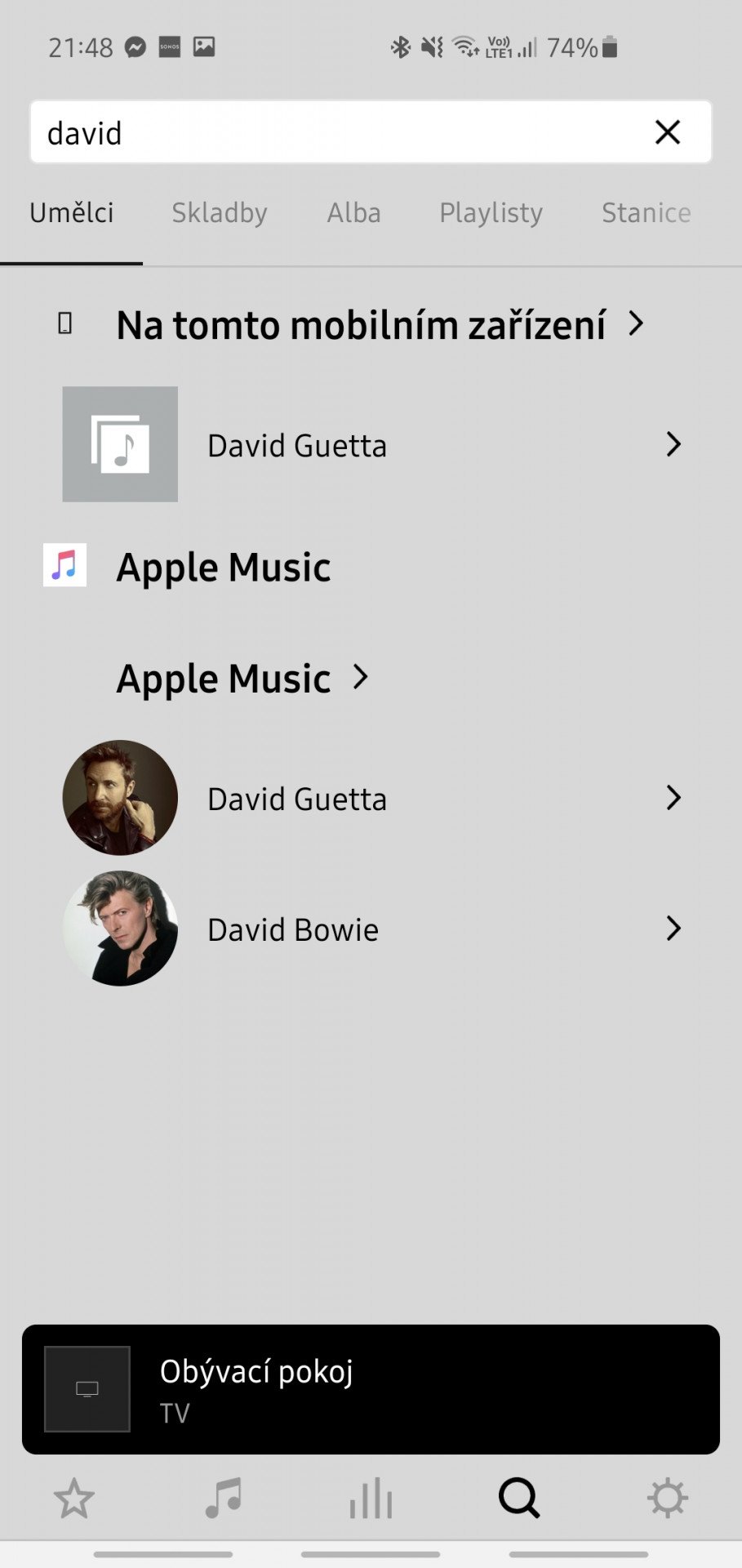Select the Umělci tab

coord(72,212)
